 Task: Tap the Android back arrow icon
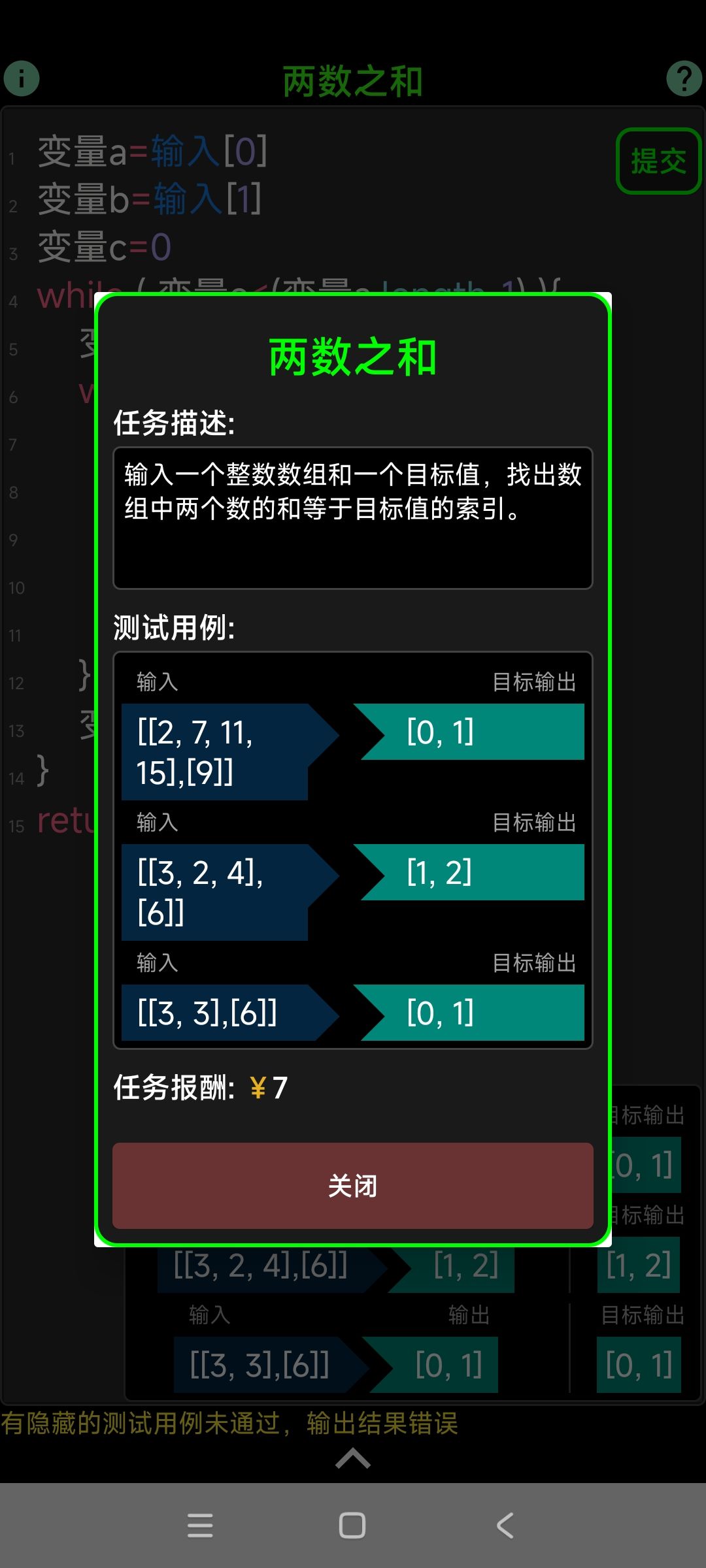(x=505, y=1524)
